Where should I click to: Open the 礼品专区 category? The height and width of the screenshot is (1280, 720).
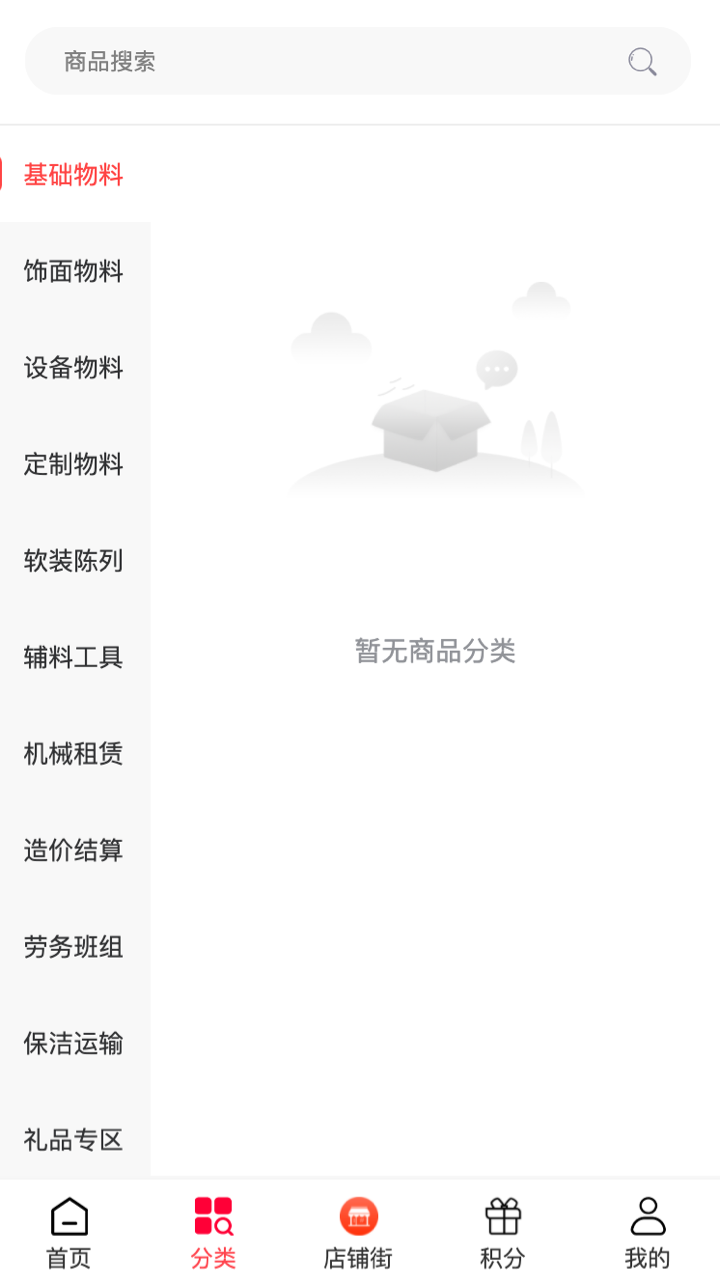(74, 1140)
